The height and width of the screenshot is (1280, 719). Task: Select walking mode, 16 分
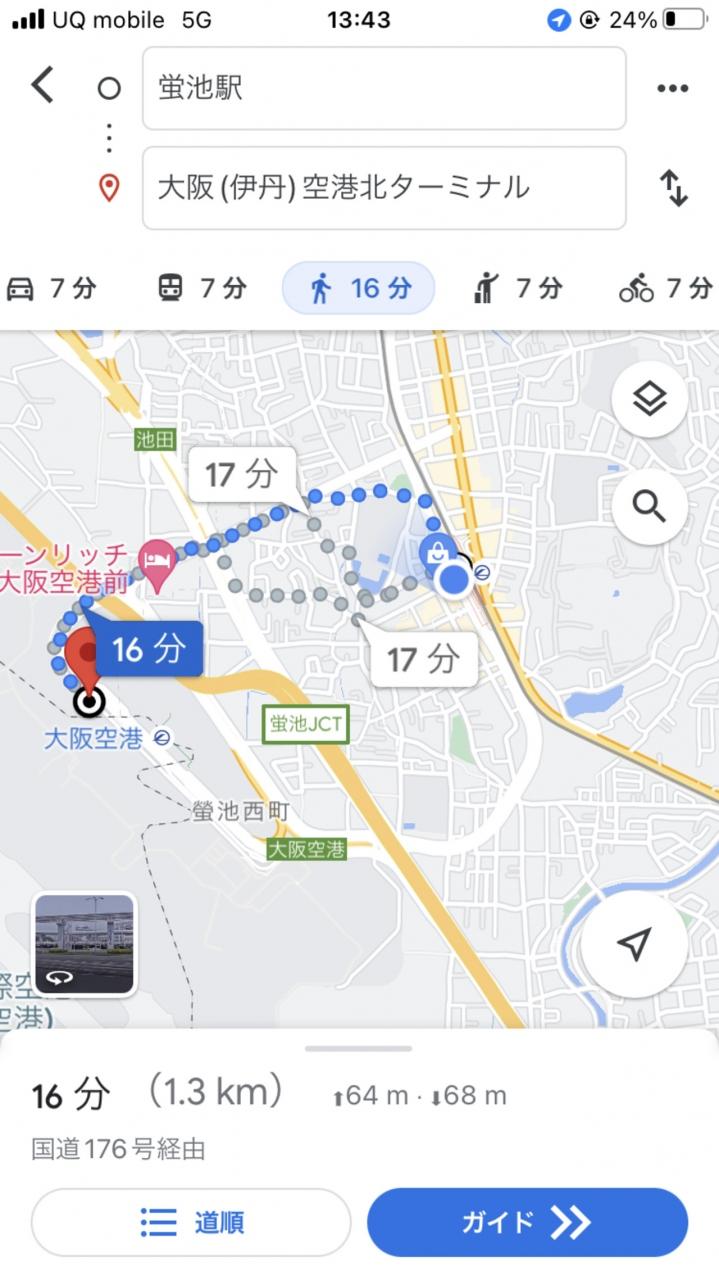click(359, 289)
